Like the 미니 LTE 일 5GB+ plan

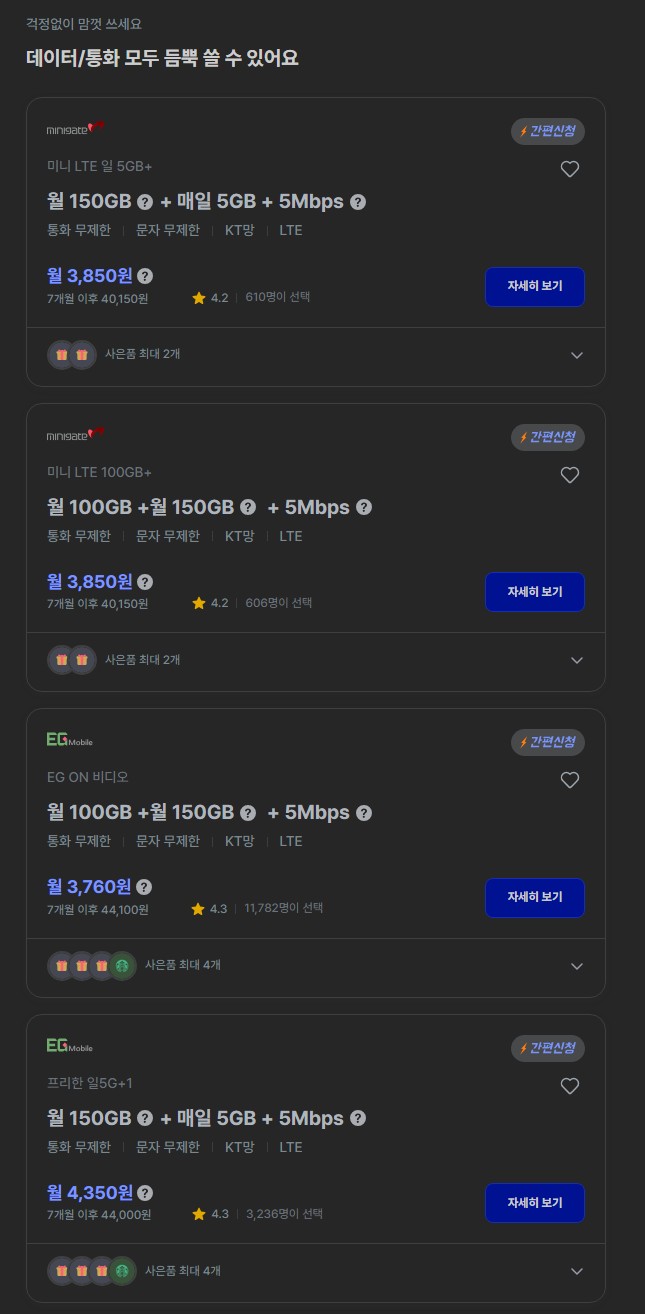tap(569, 169)
